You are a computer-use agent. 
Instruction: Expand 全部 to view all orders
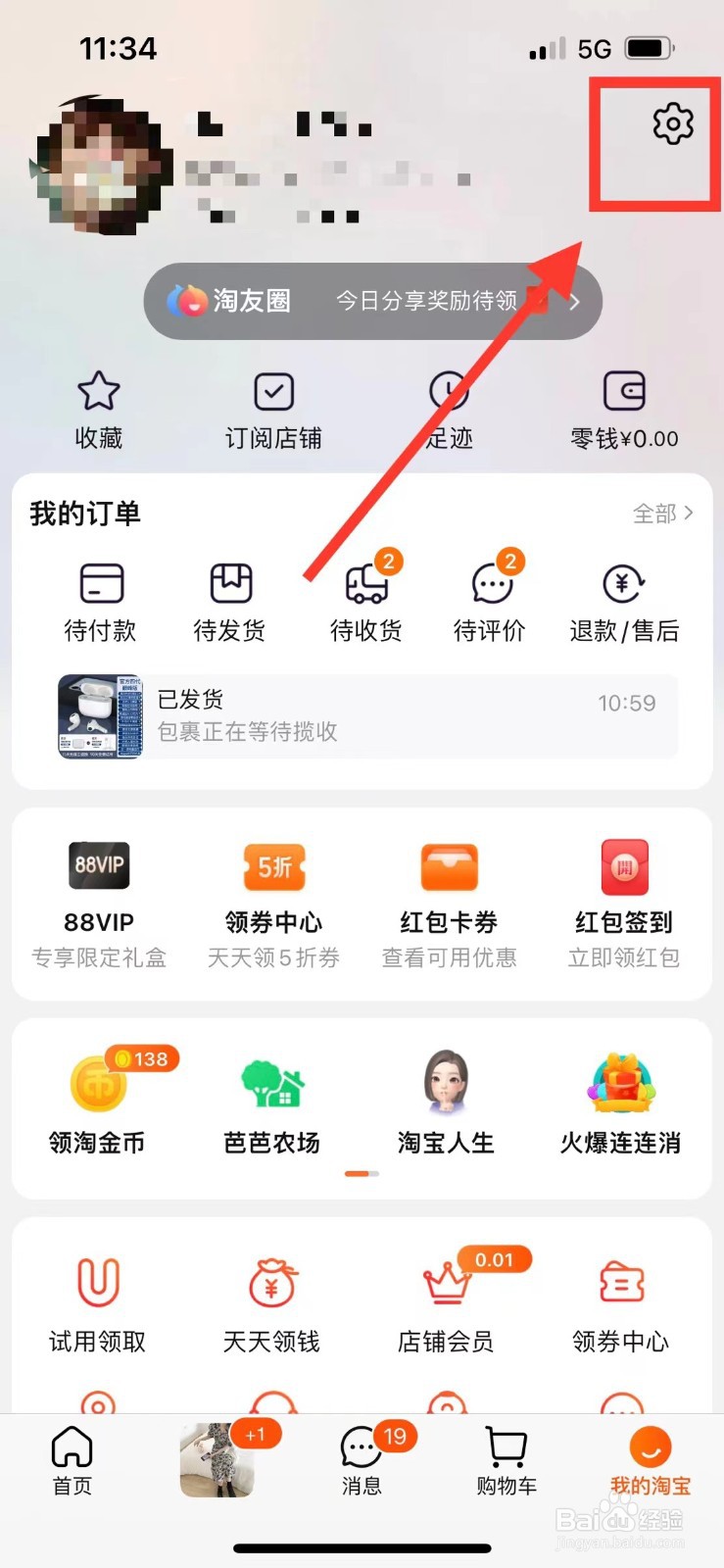[657, 514]
